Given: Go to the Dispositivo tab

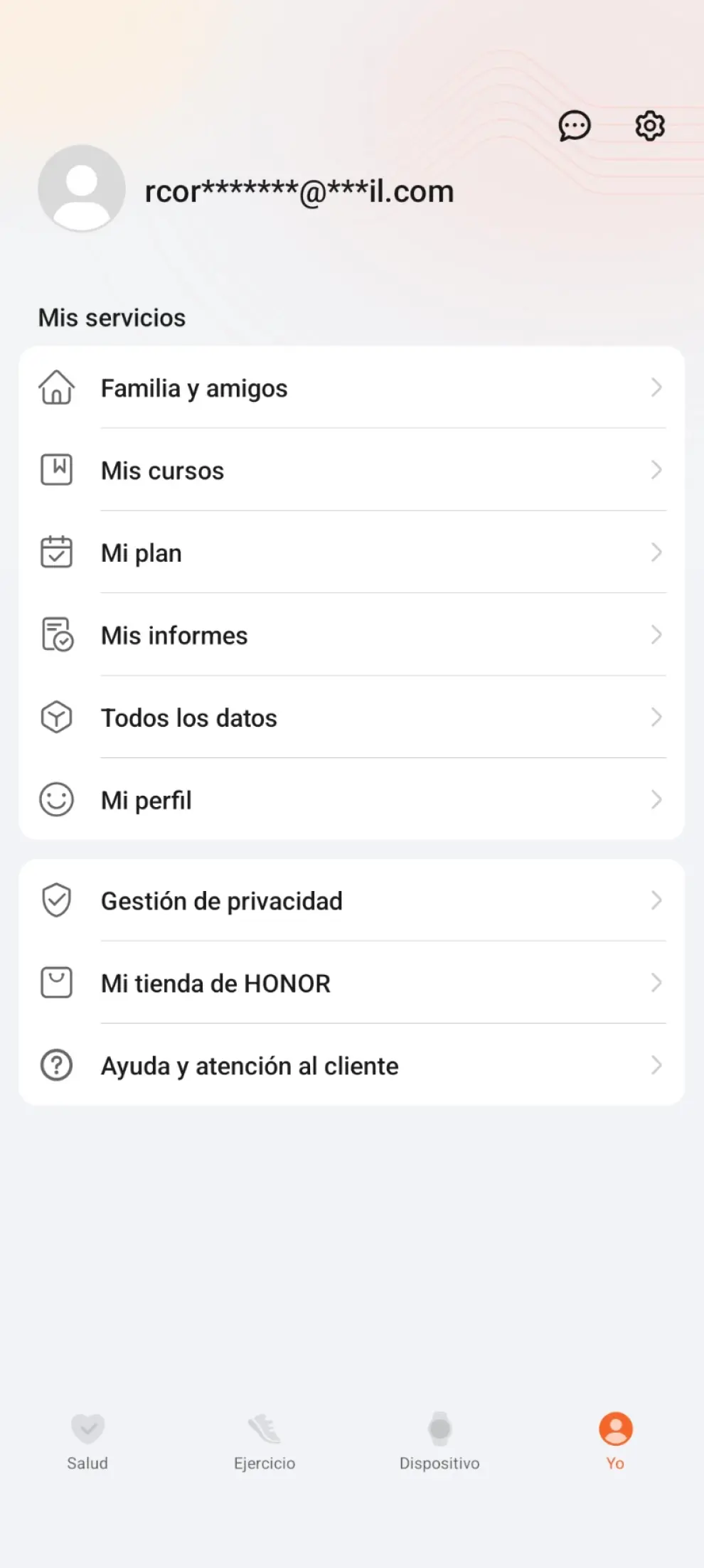Looking at the screenshot, I should click(439, 1441).
